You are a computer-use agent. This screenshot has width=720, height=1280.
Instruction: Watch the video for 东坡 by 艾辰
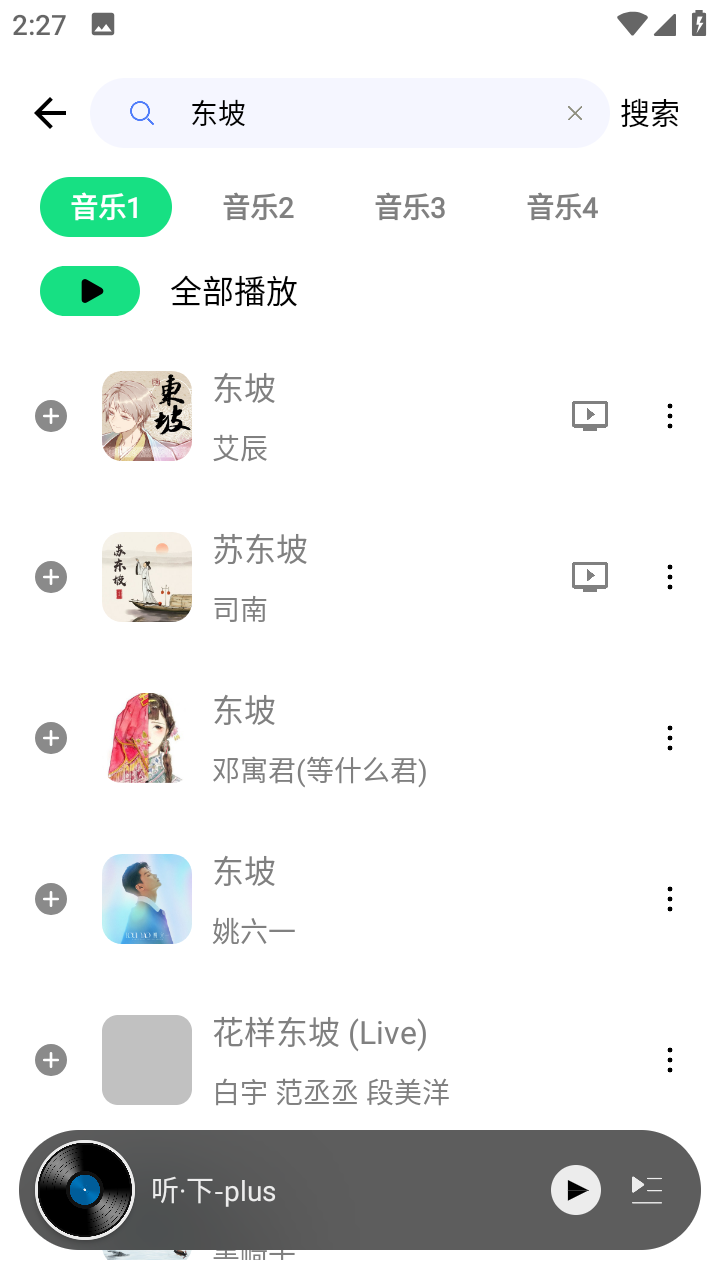coord(590,415)
